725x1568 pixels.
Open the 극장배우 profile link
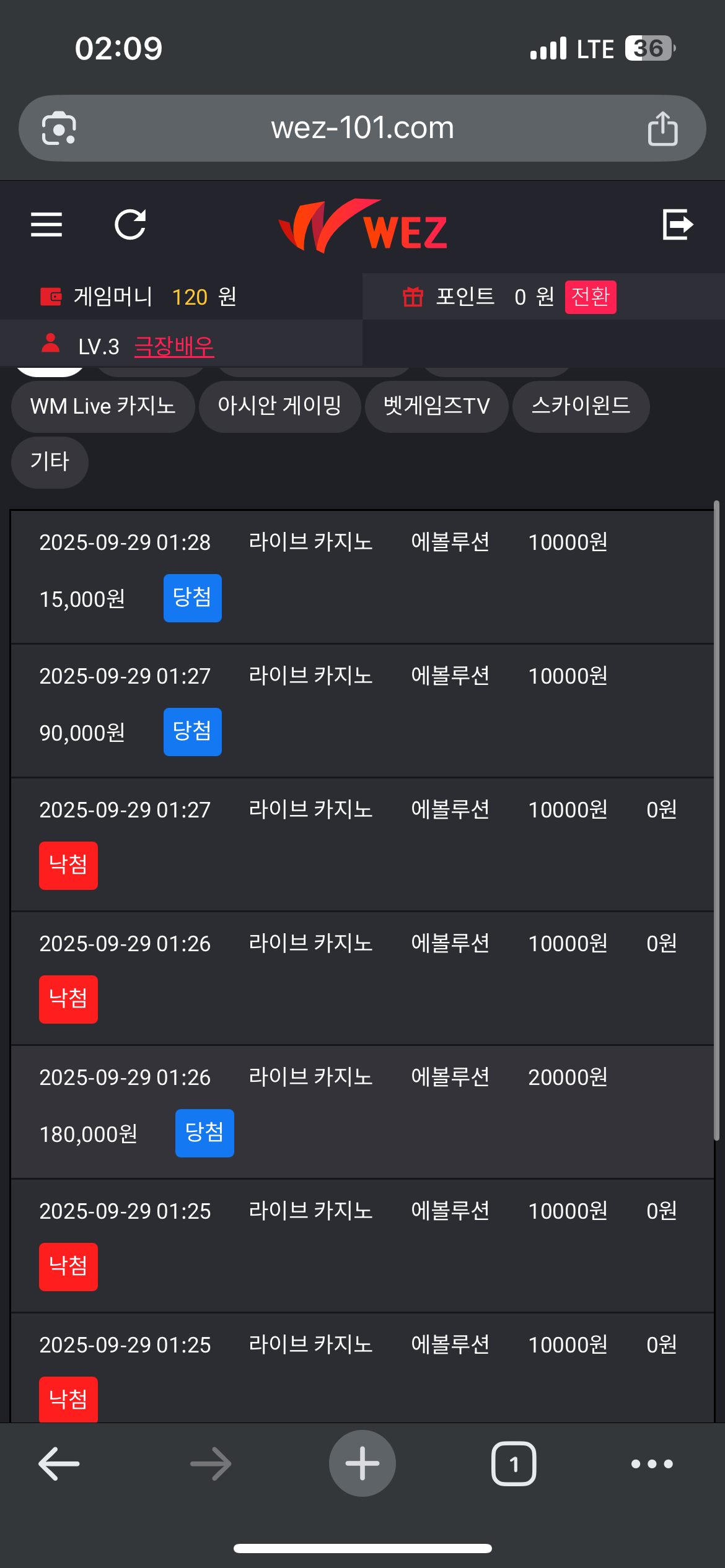(174, 346)
